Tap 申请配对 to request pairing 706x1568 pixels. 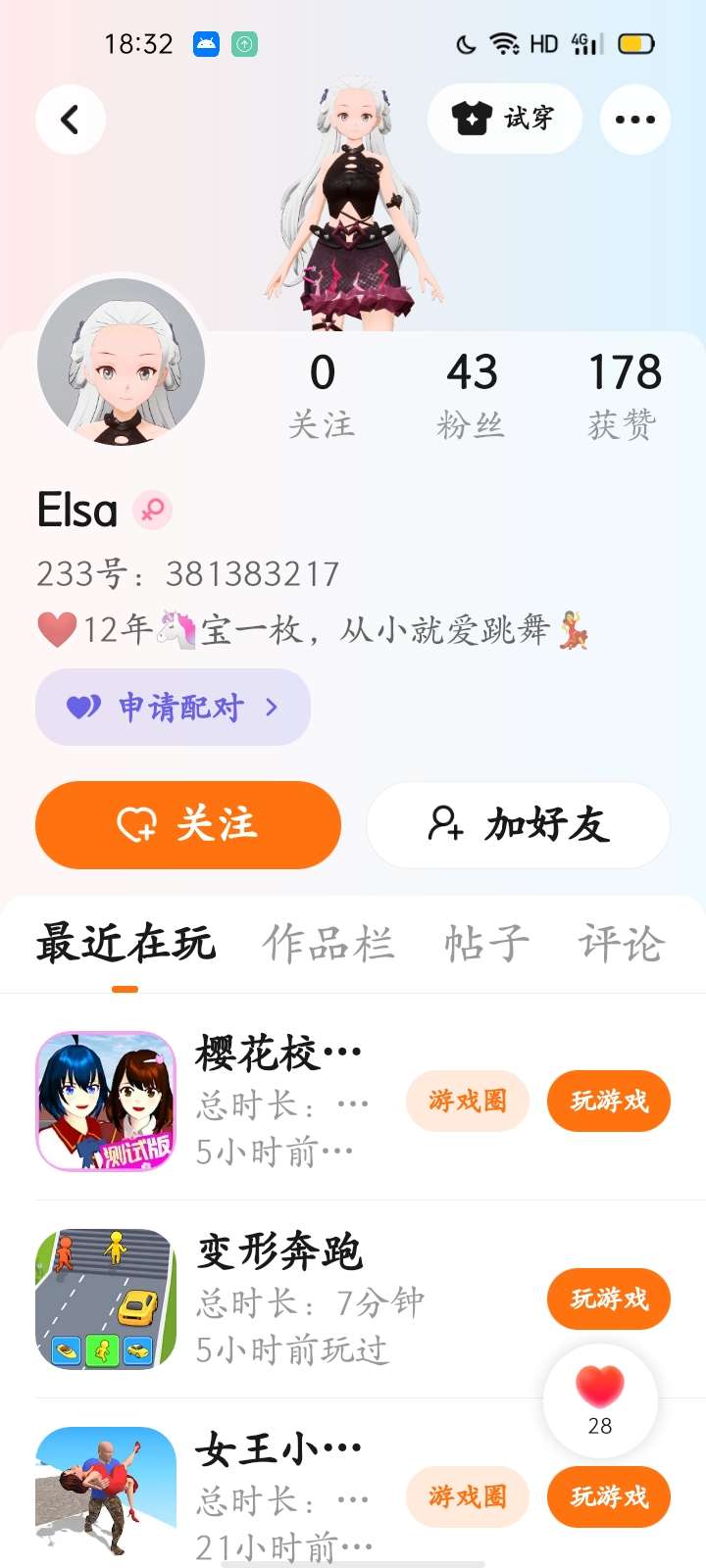(173, 707)
